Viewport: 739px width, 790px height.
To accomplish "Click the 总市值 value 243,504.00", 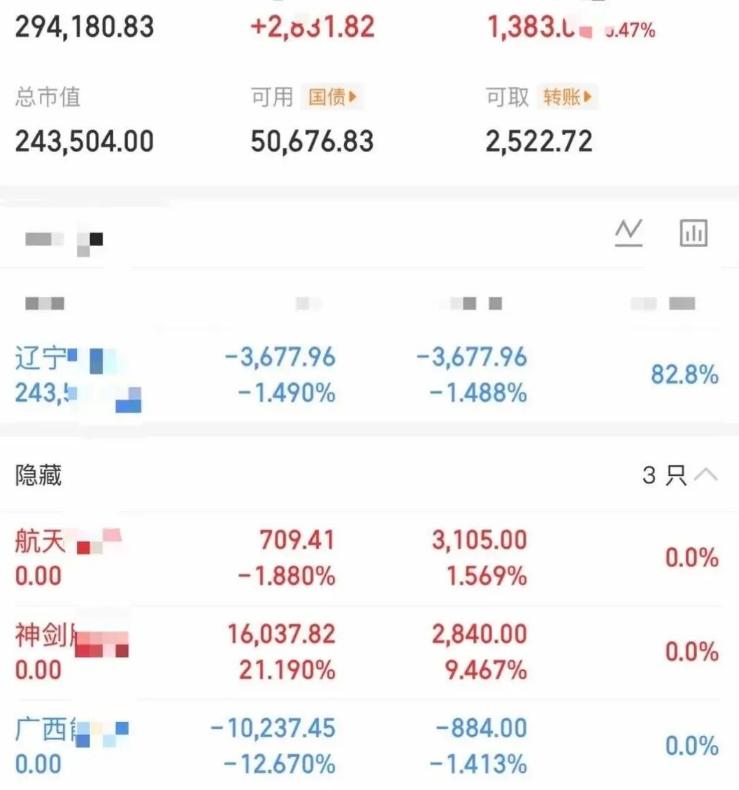I will click(x=84, y=140).
